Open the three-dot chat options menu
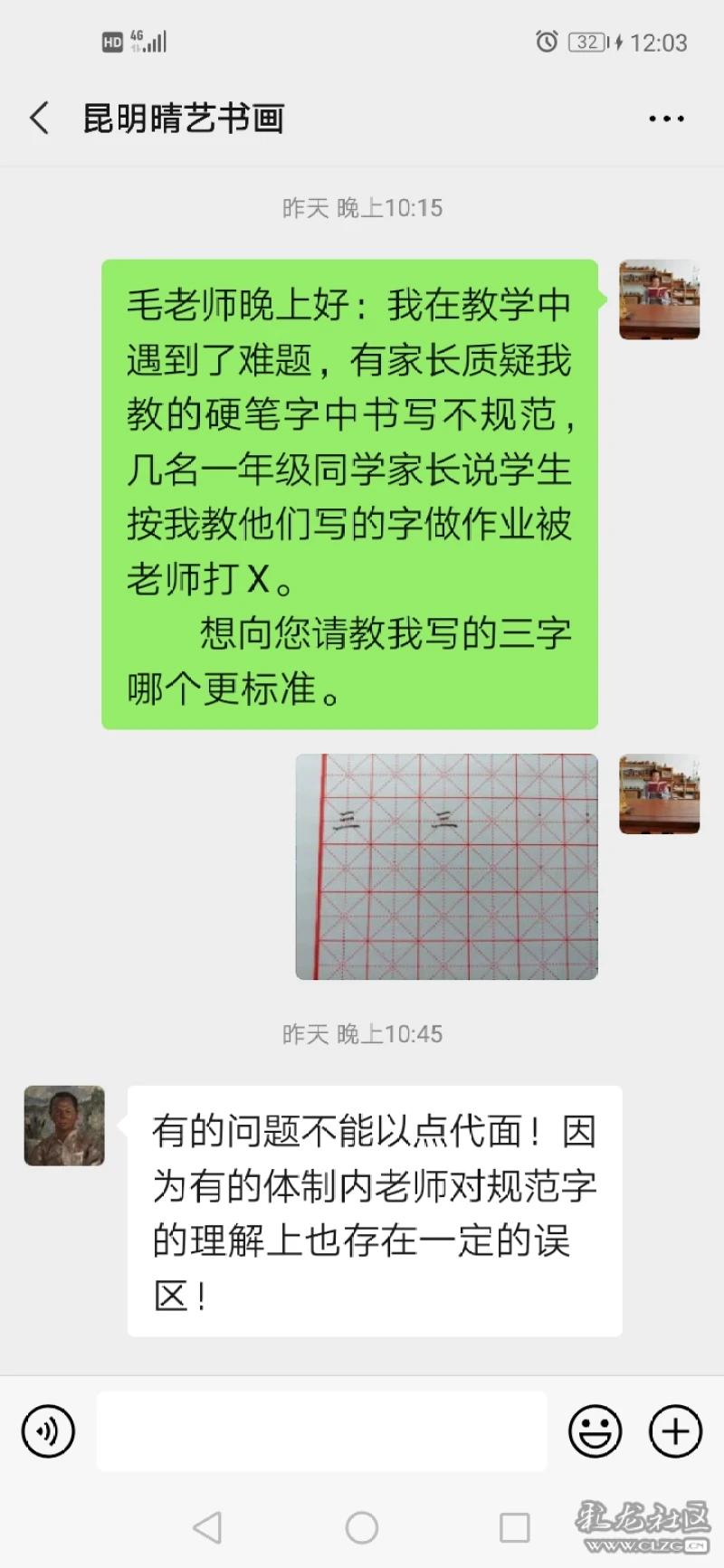Viewport: 724px width, 1568px height. coord(666,119)
